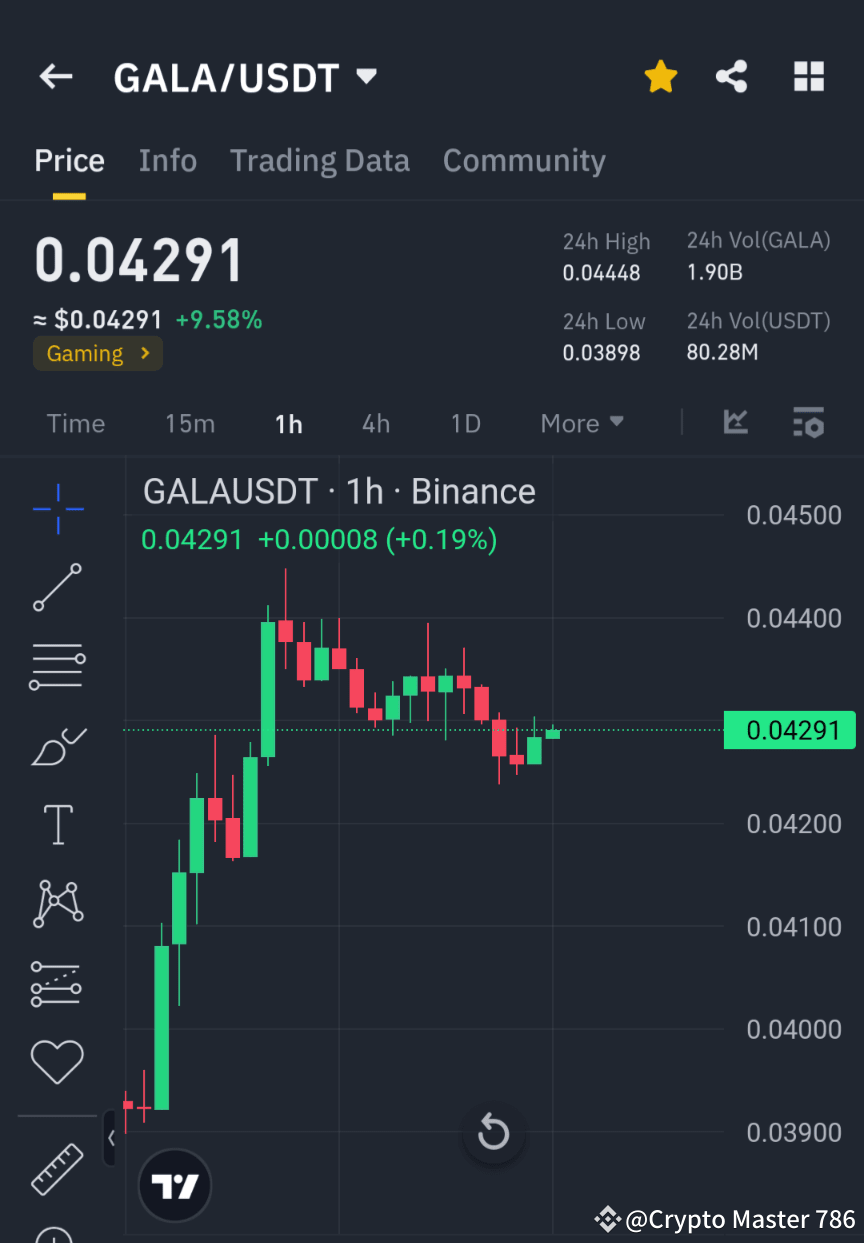Open the GALA/USDT pair selector dropdown

pos(366,76)
